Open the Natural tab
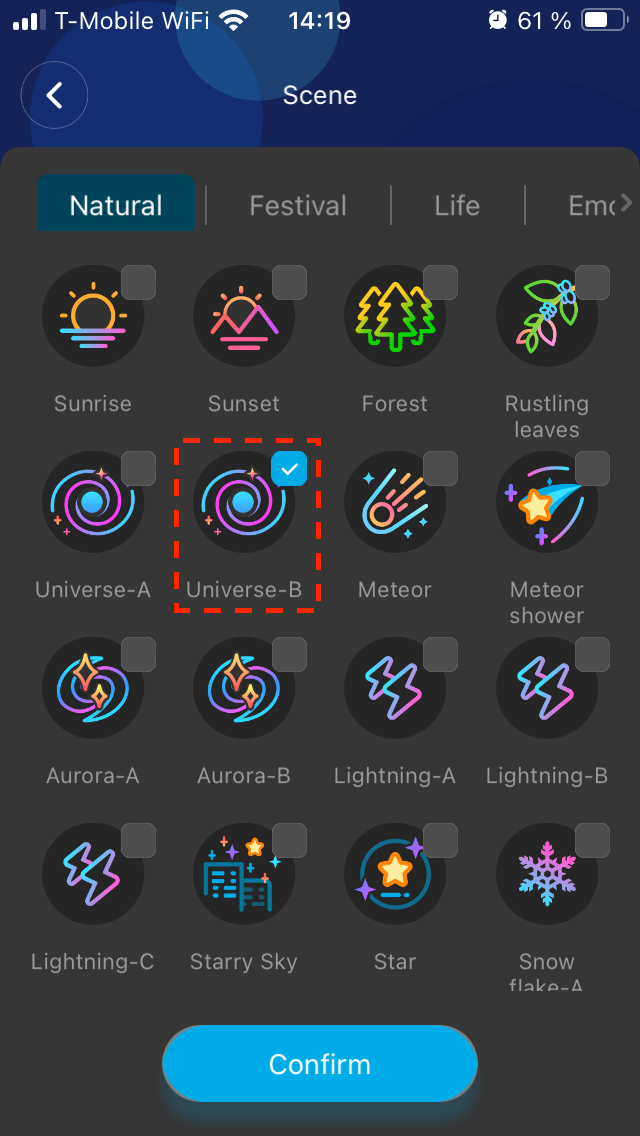This screenshot has height=1136, width=640. pos(116,206)
